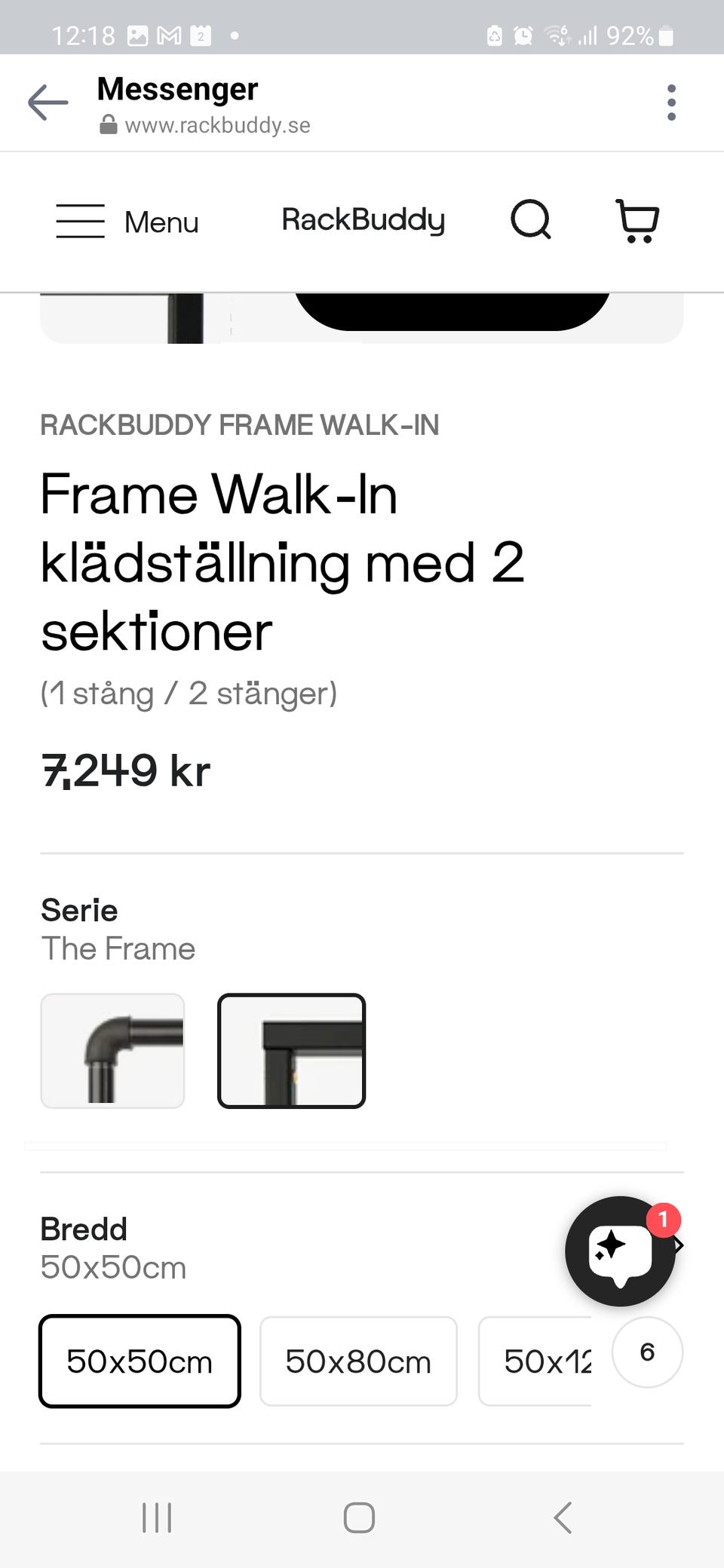The height and width of the screenshot is (1568, 724).
Task: Tap the padlock icon in the address bar
Action: pyautogui.click(x=108, y=124)
